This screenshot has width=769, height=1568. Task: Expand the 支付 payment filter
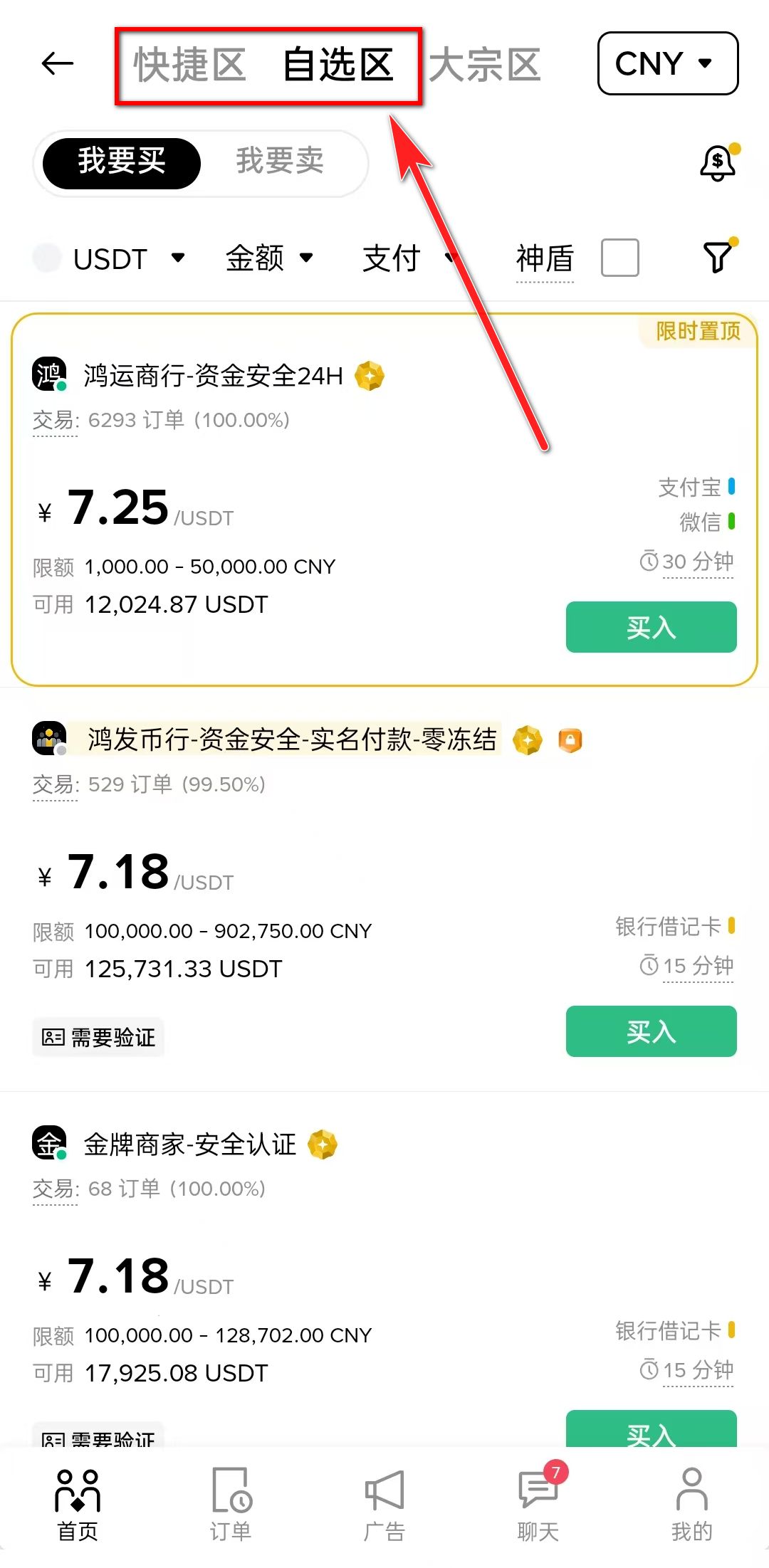click(407, 258)
